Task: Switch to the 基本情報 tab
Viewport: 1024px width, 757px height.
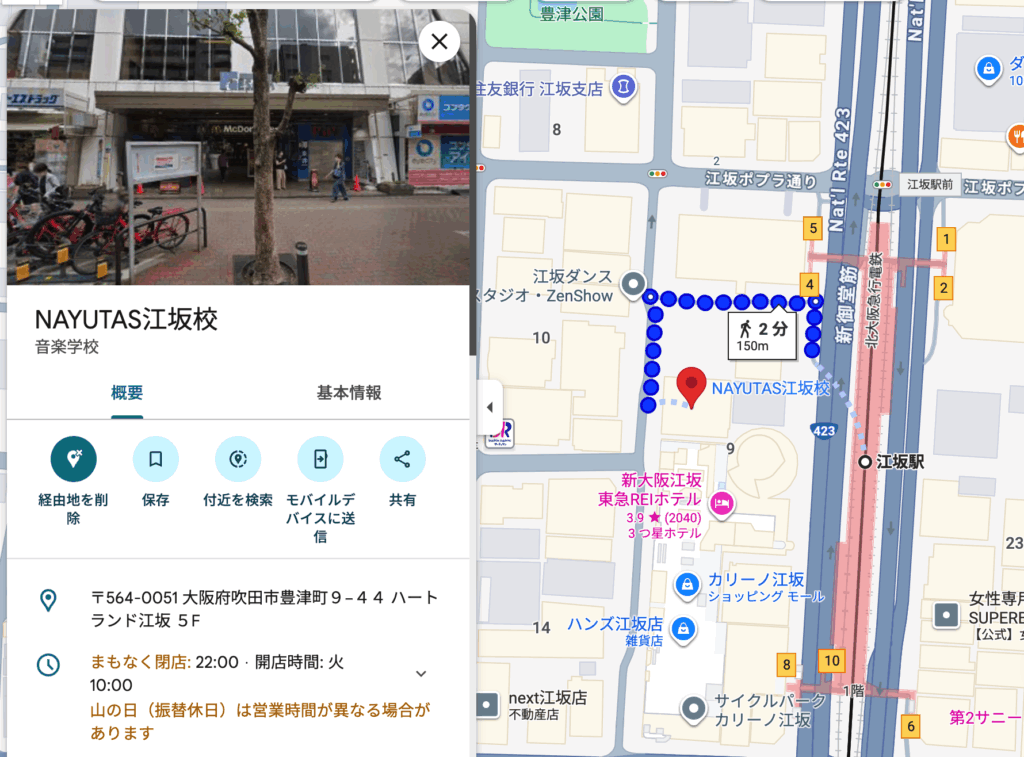Action: point(349,393)
